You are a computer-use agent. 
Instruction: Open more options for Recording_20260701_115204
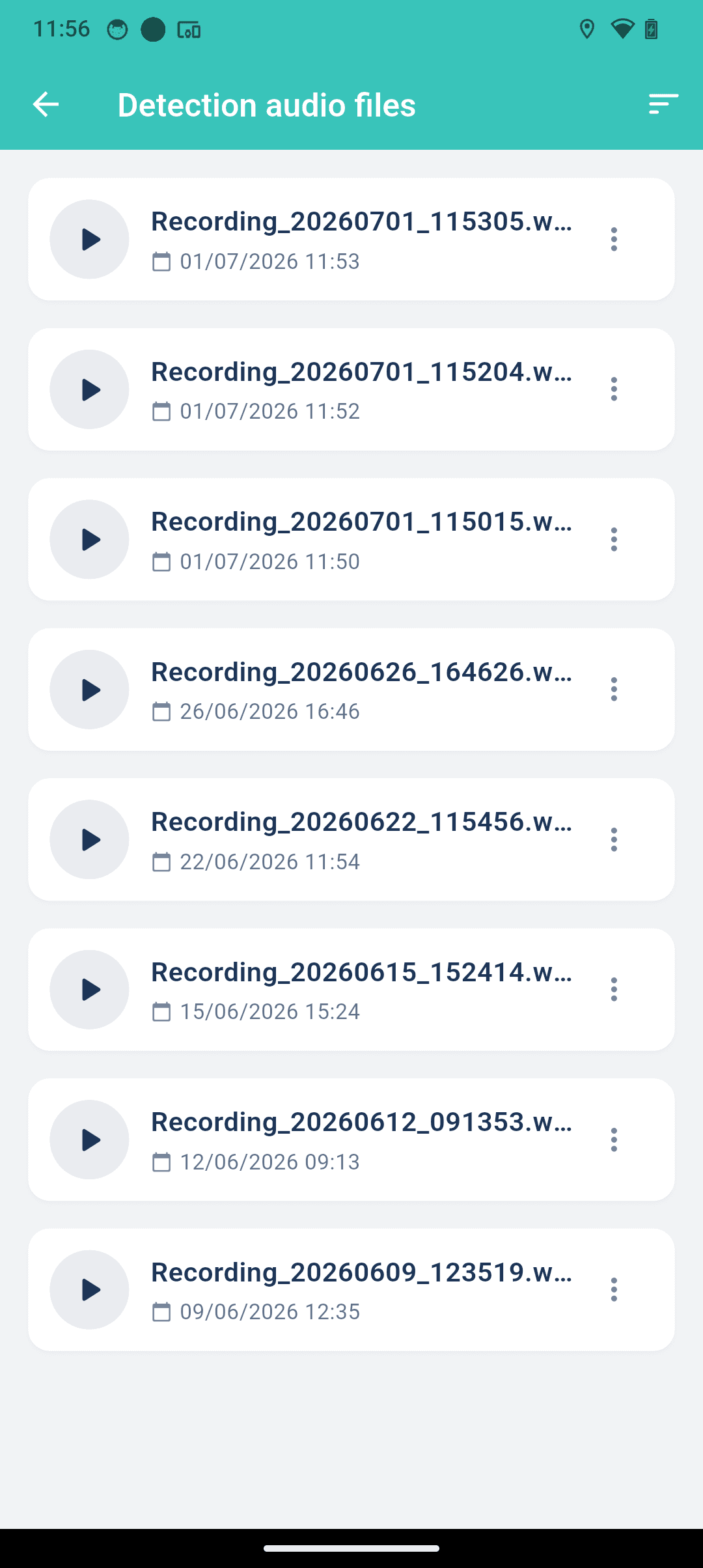(x=614, y=389)
